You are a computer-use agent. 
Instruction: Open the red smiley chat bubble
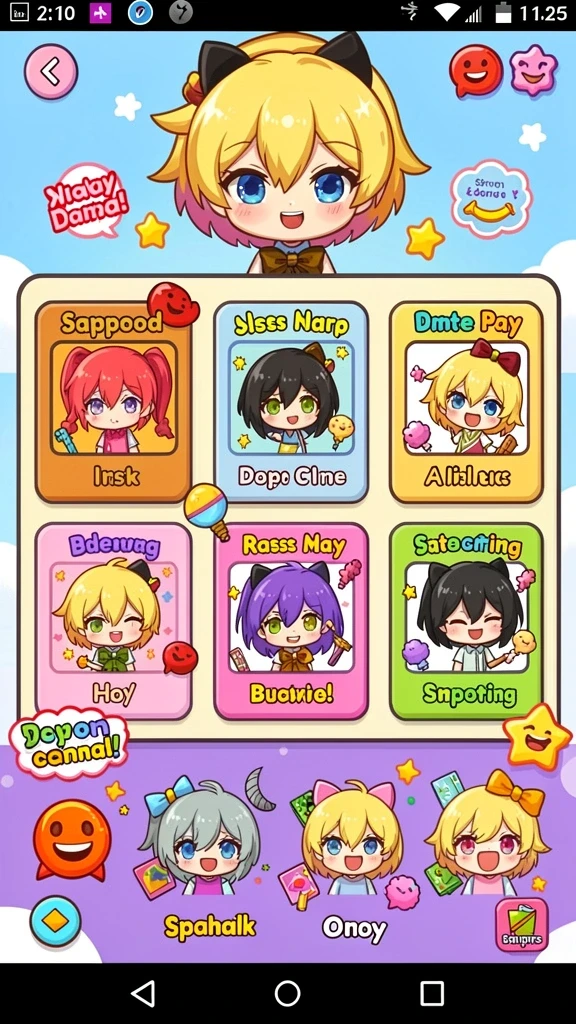(x=476, y=71)
